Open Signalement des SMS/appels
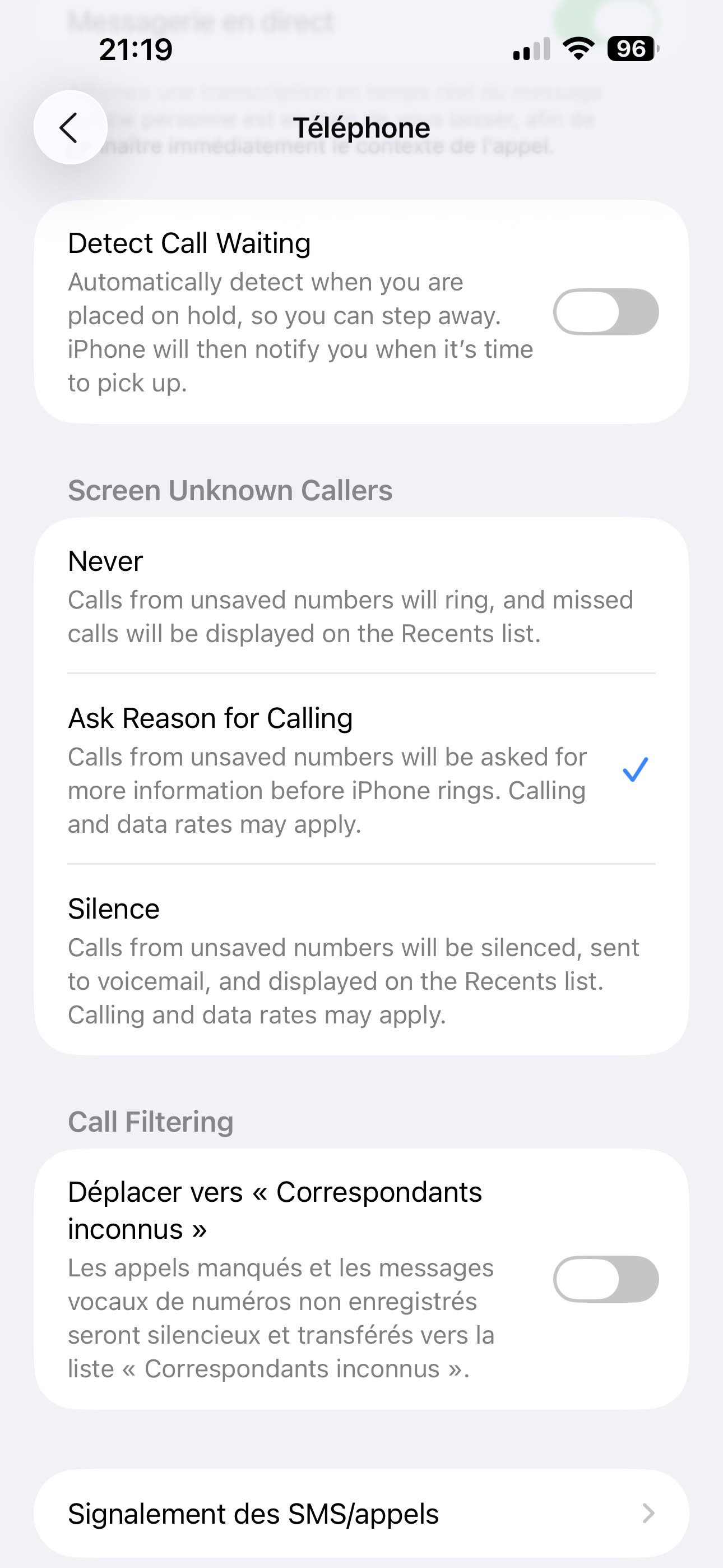The width and height of the screenshot is (723, 1568). [x=361, y=1514]
